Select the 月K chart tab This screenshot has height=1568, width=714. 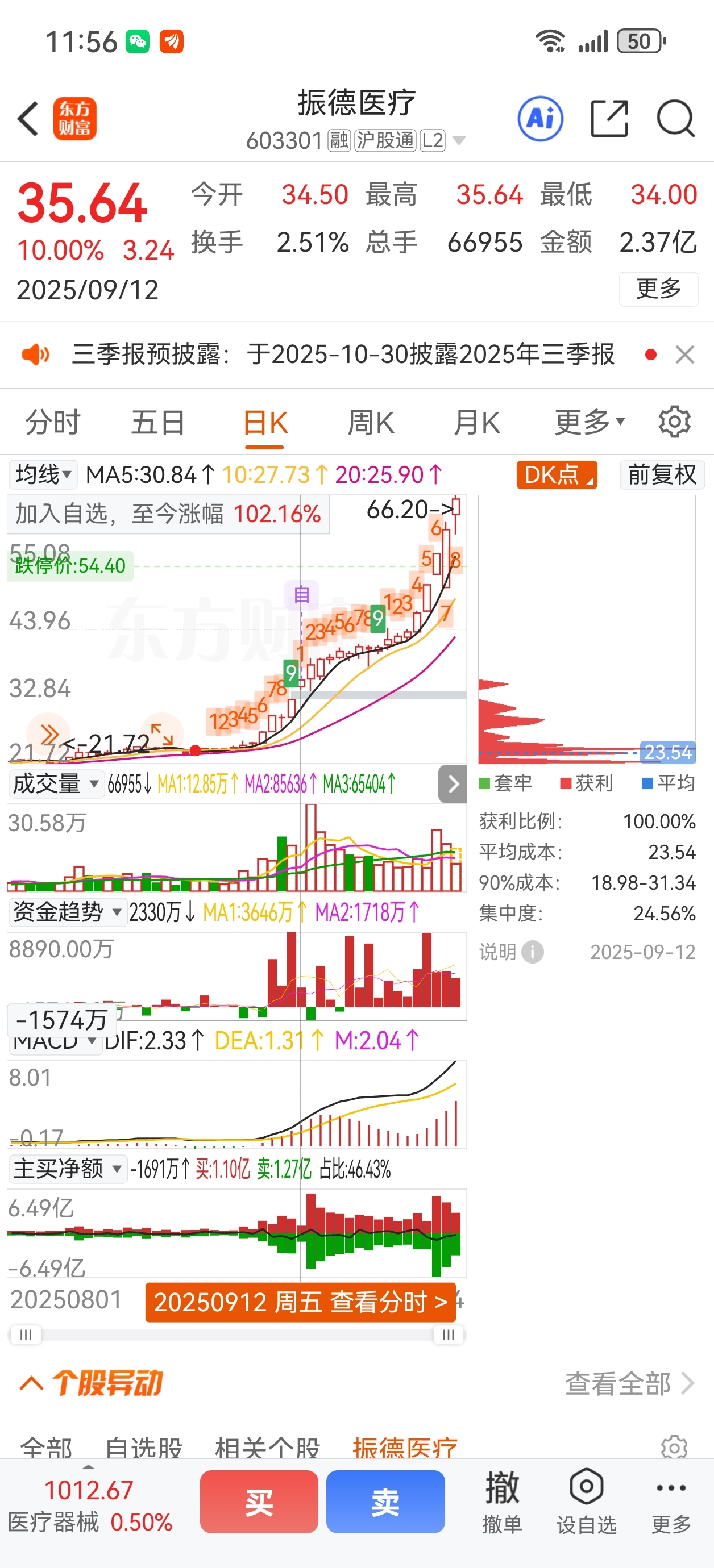[x=476, y=423]
